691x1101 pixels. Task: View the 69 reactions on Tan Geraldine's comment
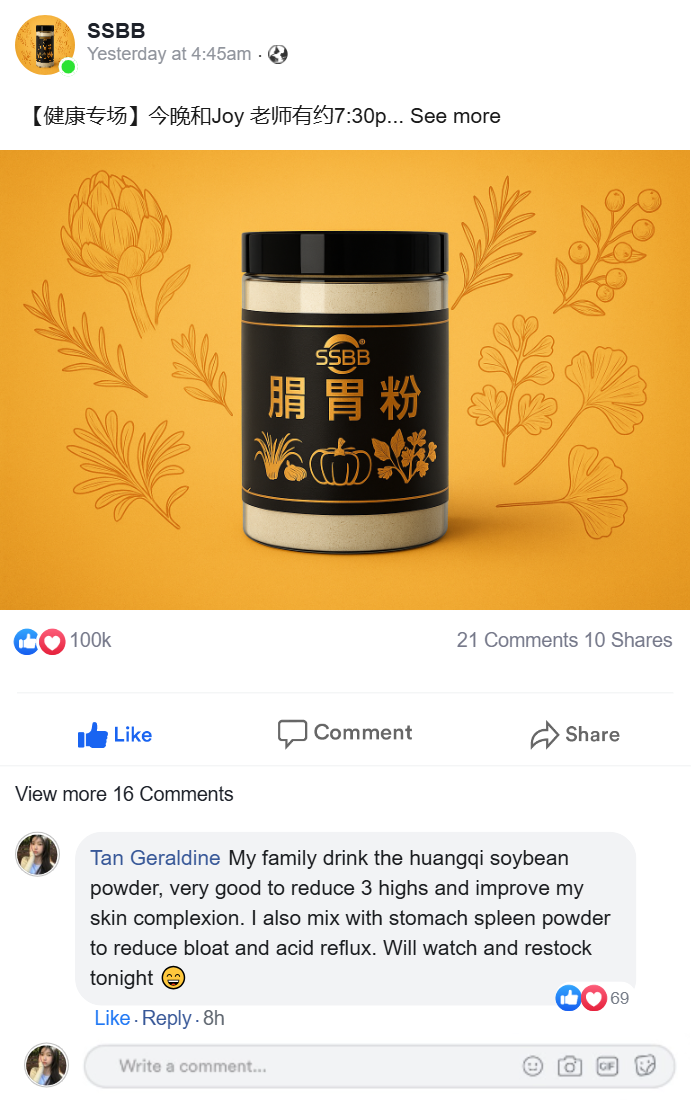pyautogui.click(x=594, y=998)
